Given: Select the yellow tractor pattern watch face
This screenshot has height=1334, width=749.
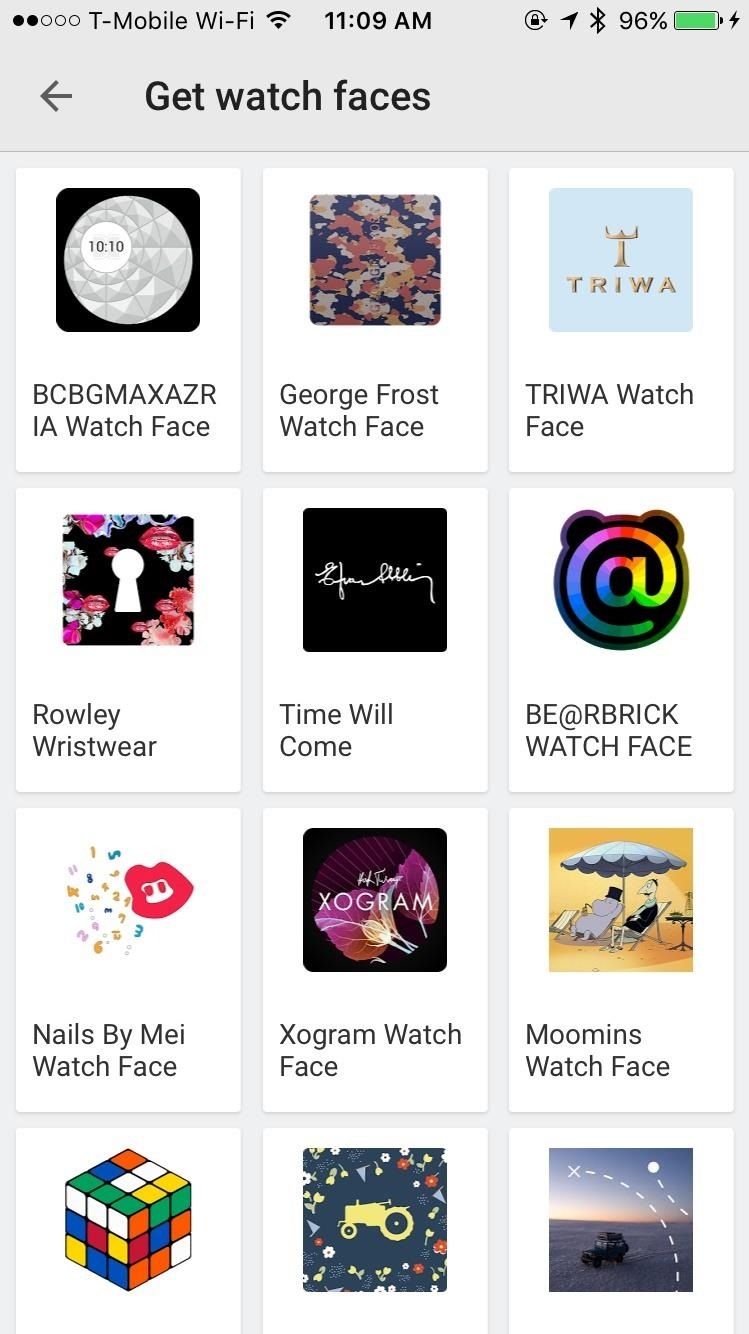Looking at the screenshot, I should [x=374, y=1219].
